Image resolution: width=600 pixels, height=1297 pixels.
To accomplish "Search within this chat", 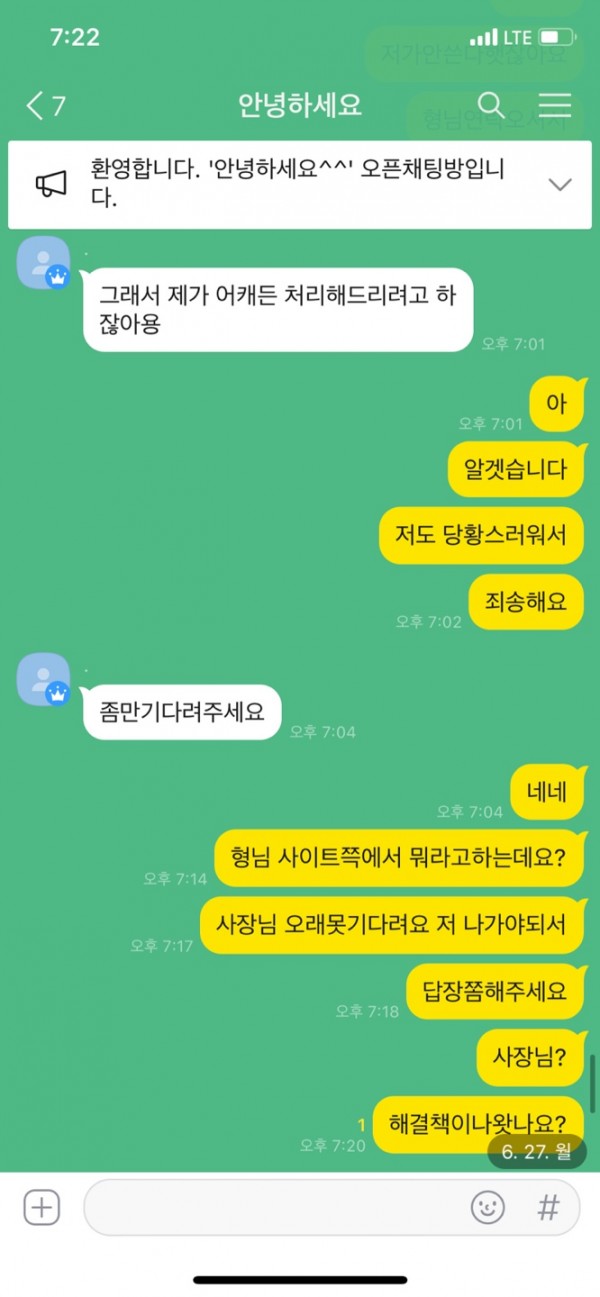I will [x=491, y=105].
